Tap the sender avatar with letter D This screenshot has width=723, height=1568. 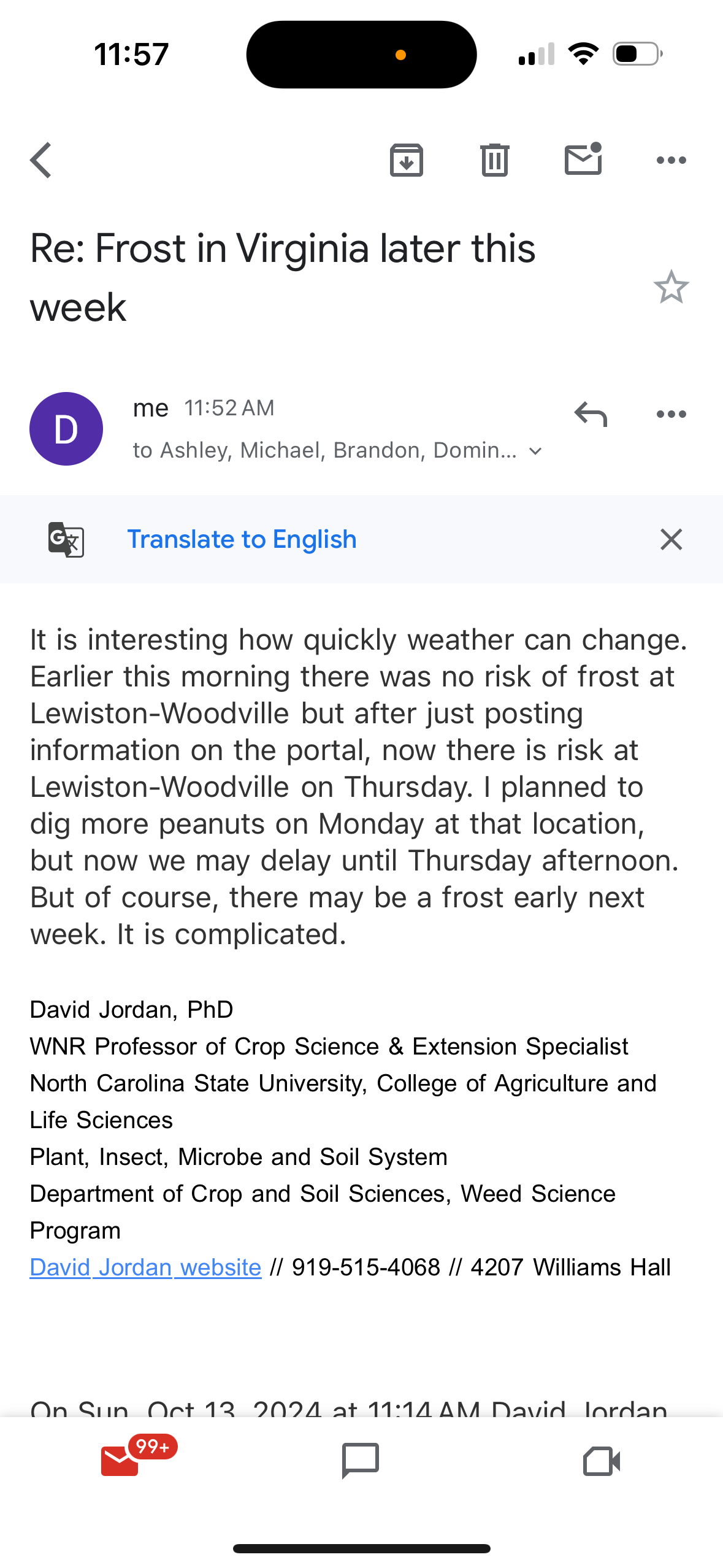coord(66,428)
